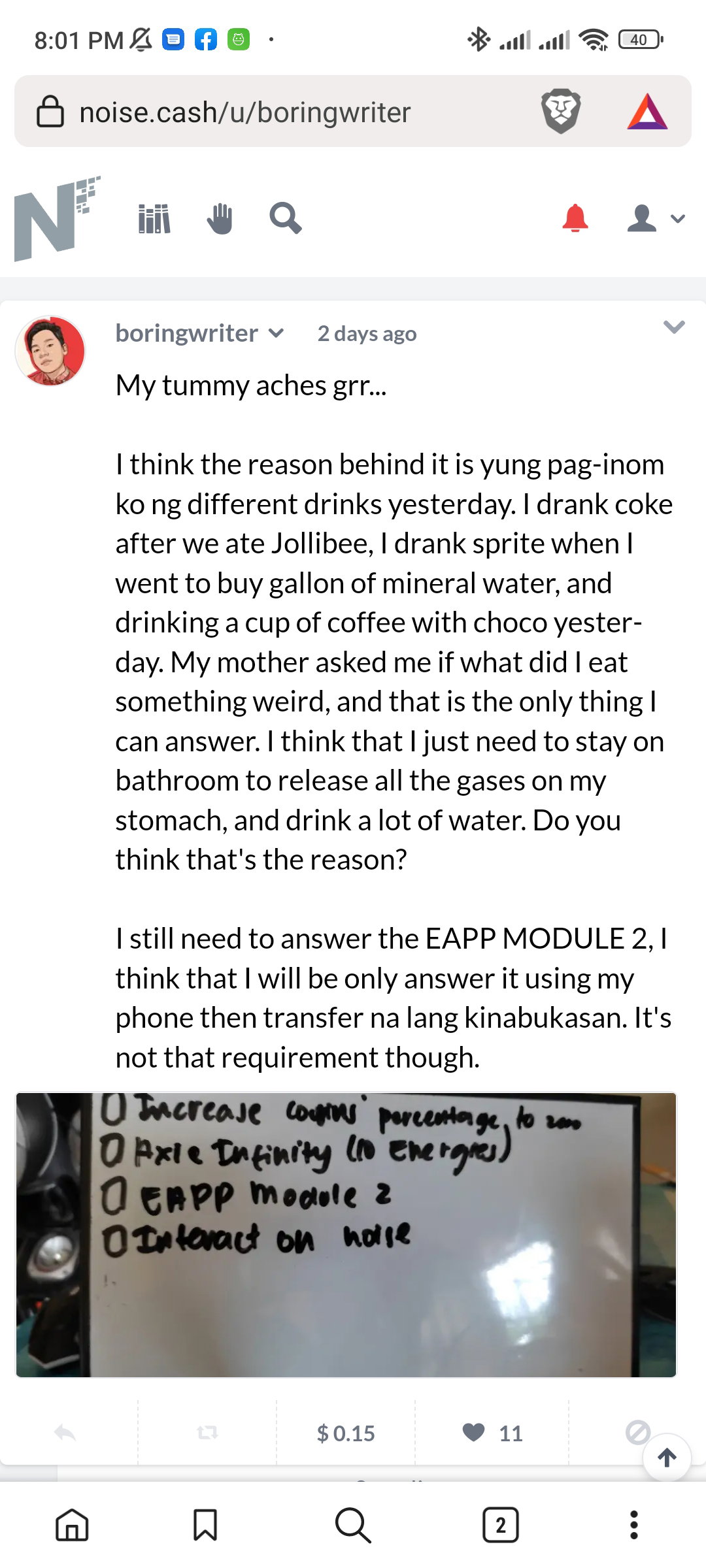This screenshot has width=706, height=1568.
Task: Expand dropdown next to boringwriter name
Action: [277, 333]
